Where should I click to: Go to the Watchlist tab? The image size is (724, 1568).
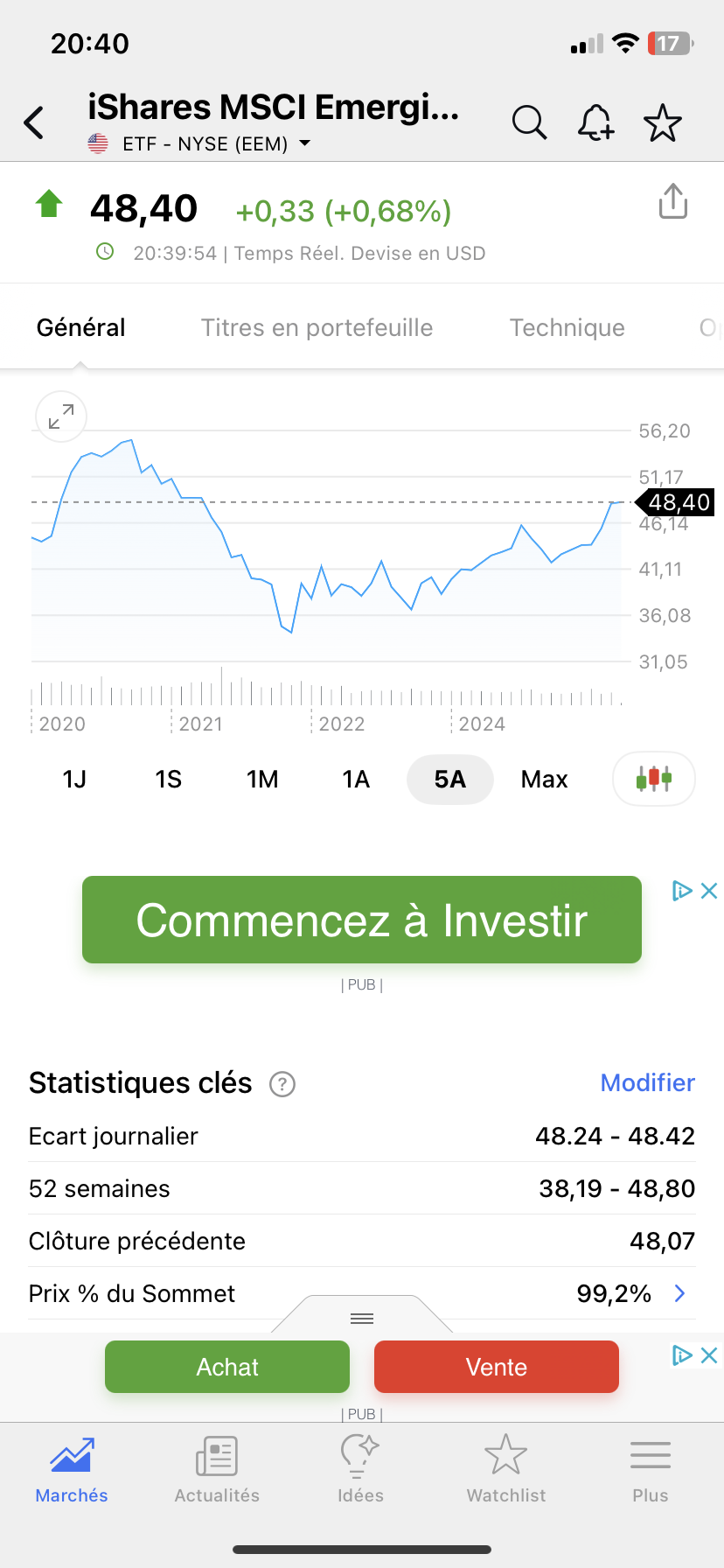click(x=505, y=1470)
